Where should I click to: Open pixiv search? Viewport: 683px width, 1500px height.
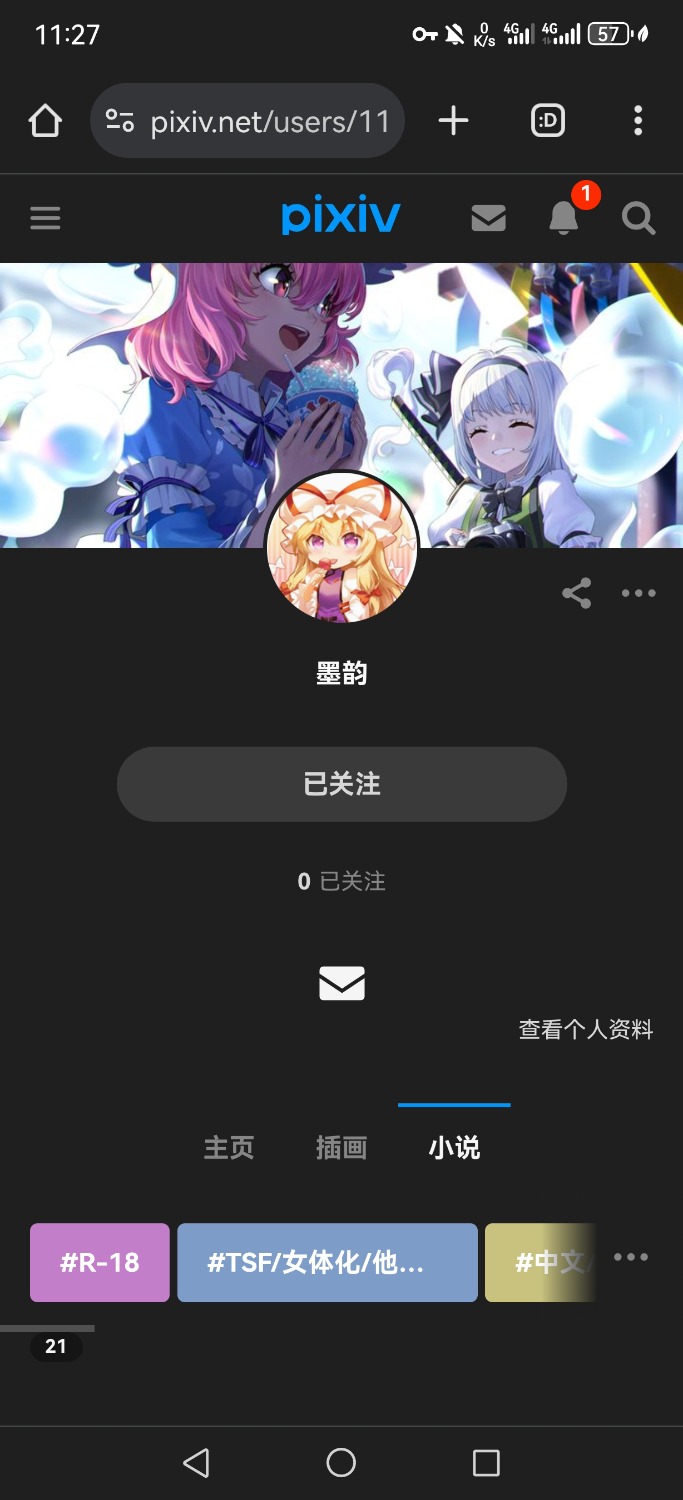[x=638, y=218]
